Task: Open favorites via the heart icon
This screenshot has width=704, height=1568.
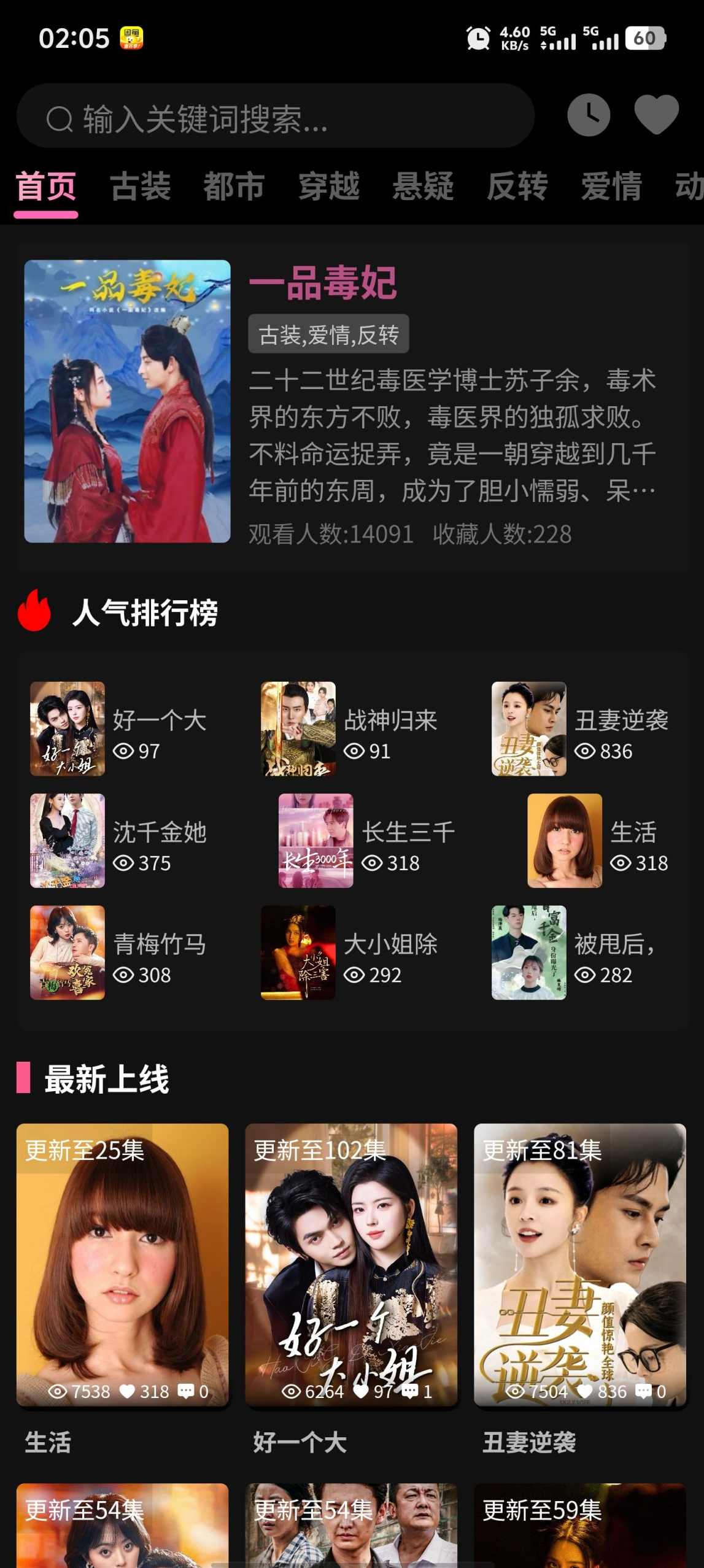Action: click(657, 115)
